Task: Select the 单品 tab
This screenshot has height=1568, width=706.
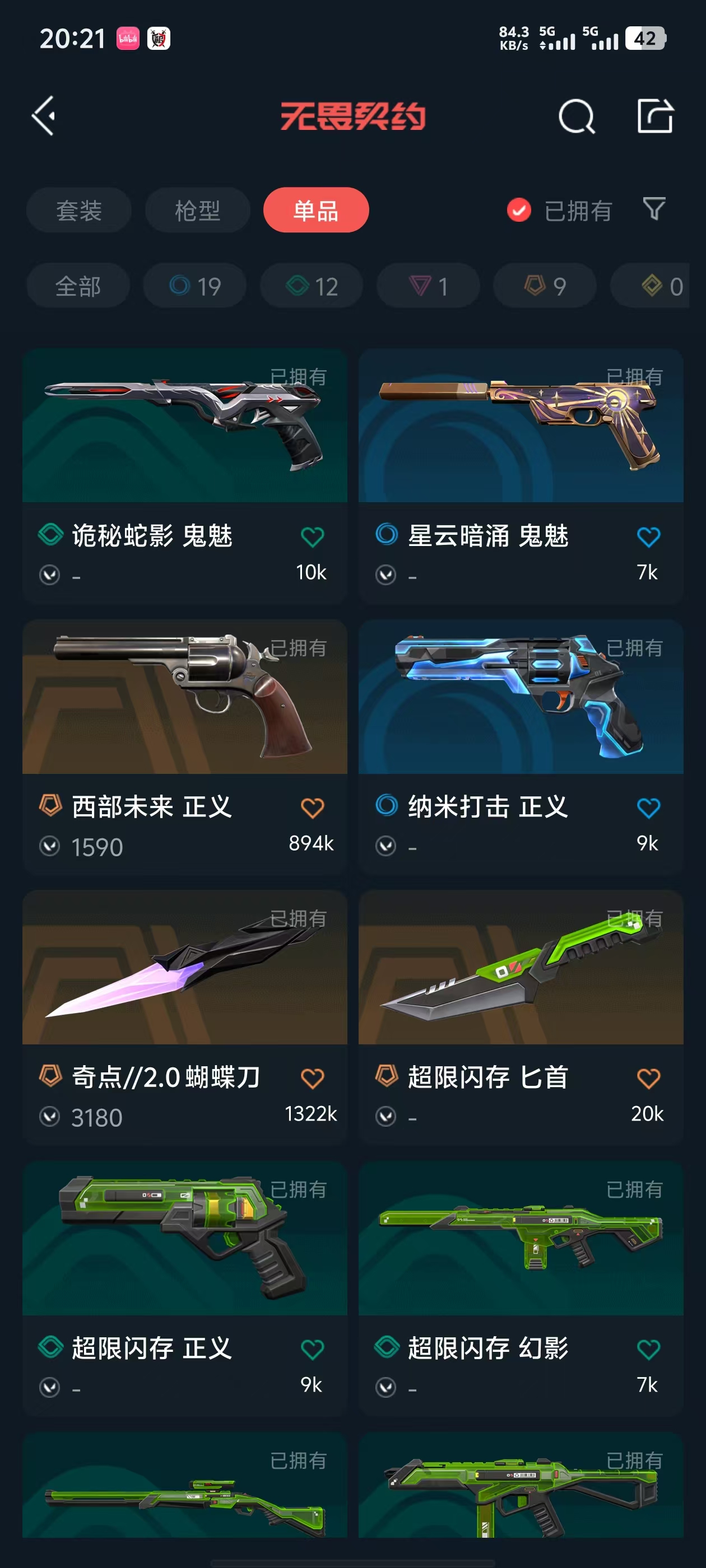Action: 315,211
